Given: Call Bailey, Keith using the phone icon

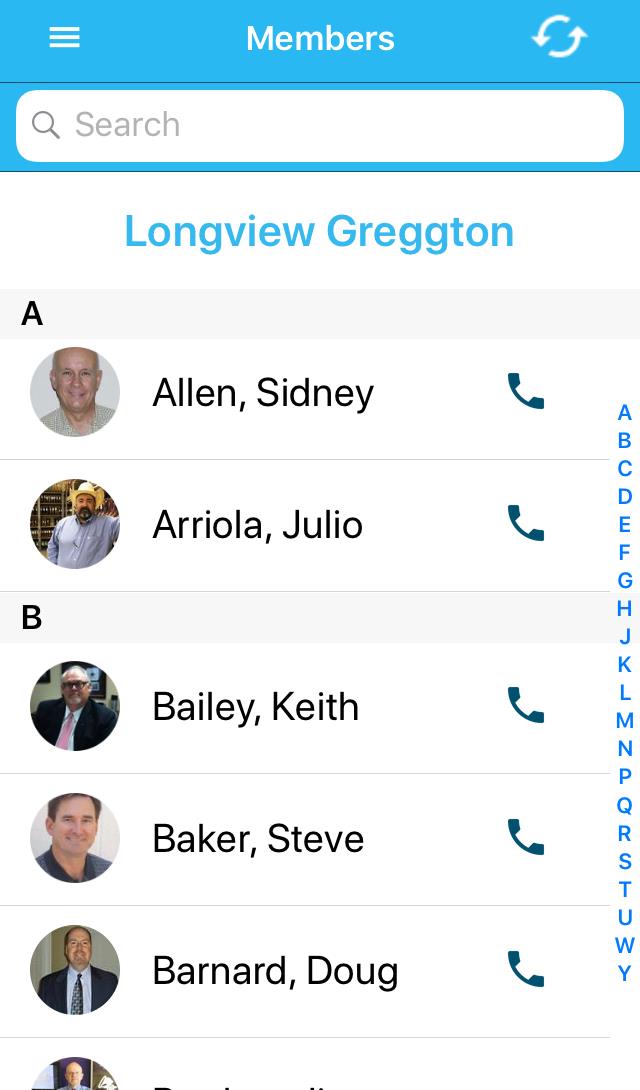Looking at the screenshot, I should point(525,706).
